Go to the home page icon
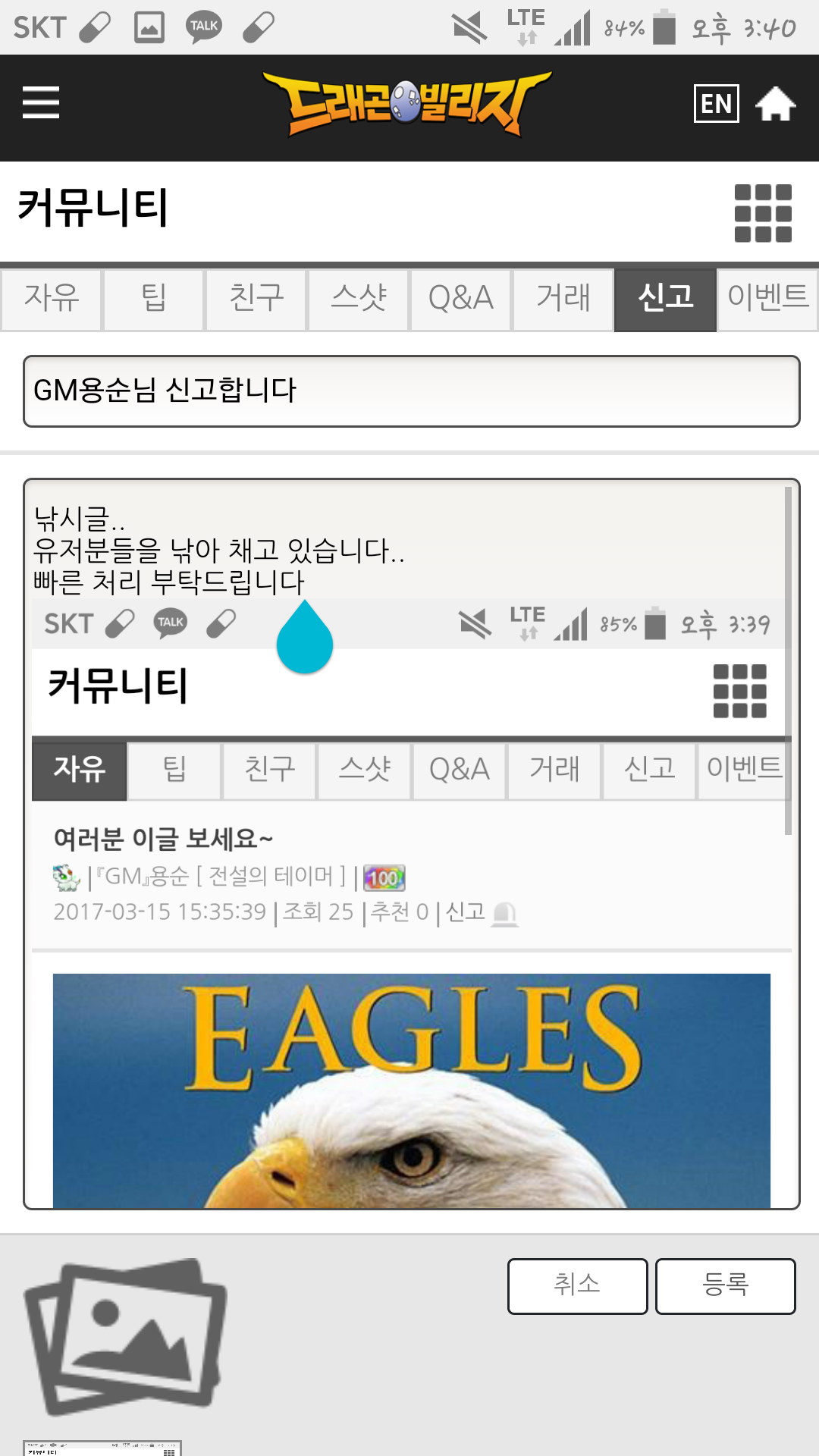819x1456 pixels. [776, 103]
